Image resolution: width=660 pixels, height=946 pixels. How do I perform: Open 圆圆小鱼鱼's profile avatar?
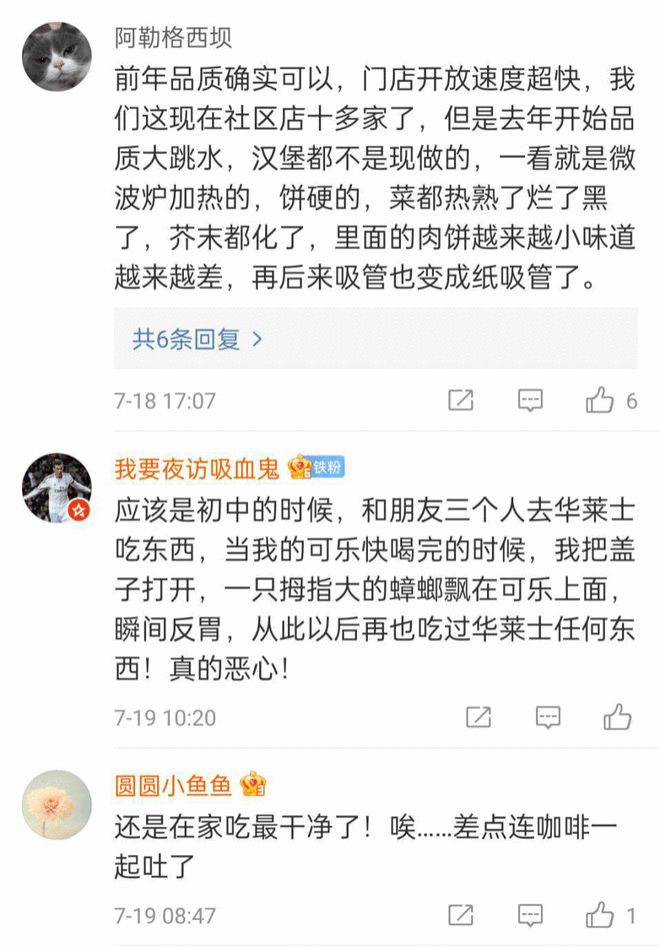click(x=57, y=804)
